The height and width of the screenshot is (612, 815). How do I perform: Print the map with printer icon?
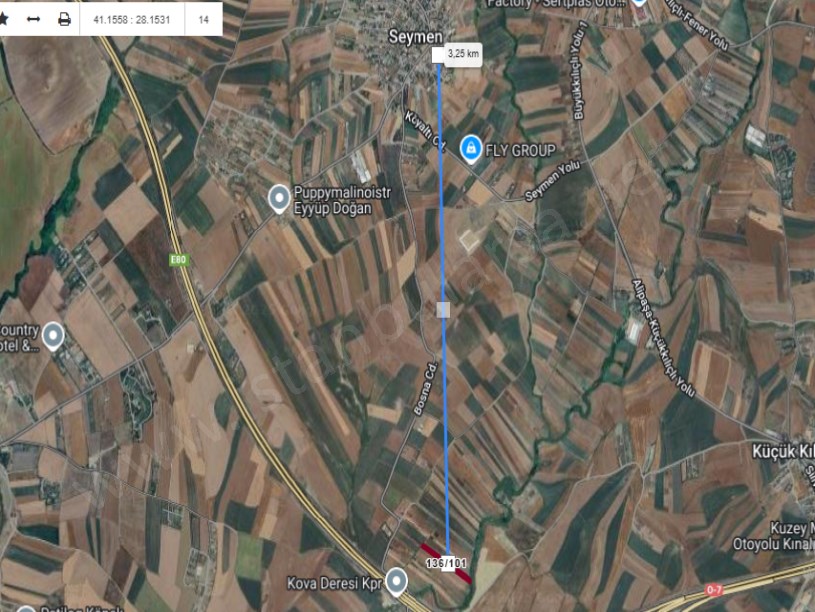tap(64, 19)
